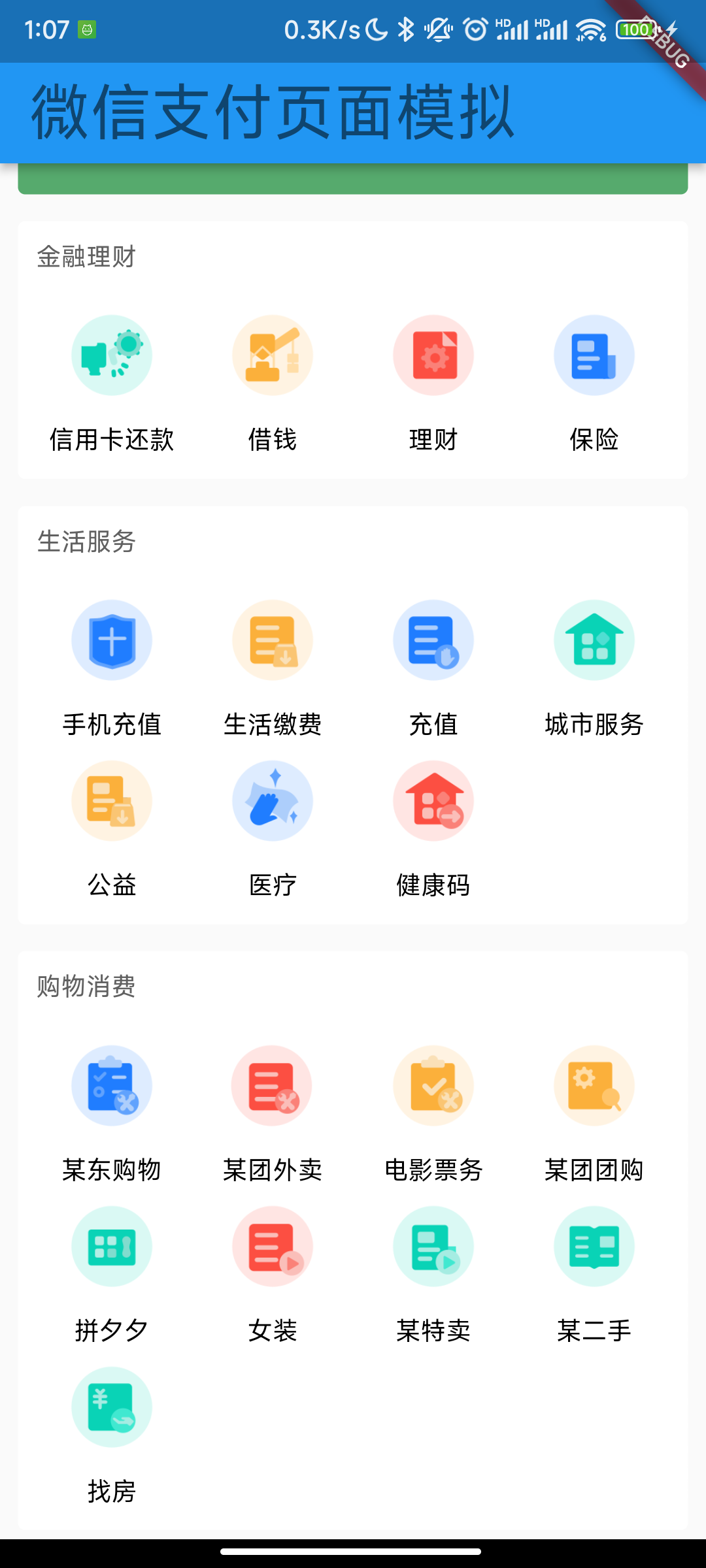Open 电影票务 movie tickets
The image size is (706, 1568).
pyautogui.click(x=433, y=1086)
